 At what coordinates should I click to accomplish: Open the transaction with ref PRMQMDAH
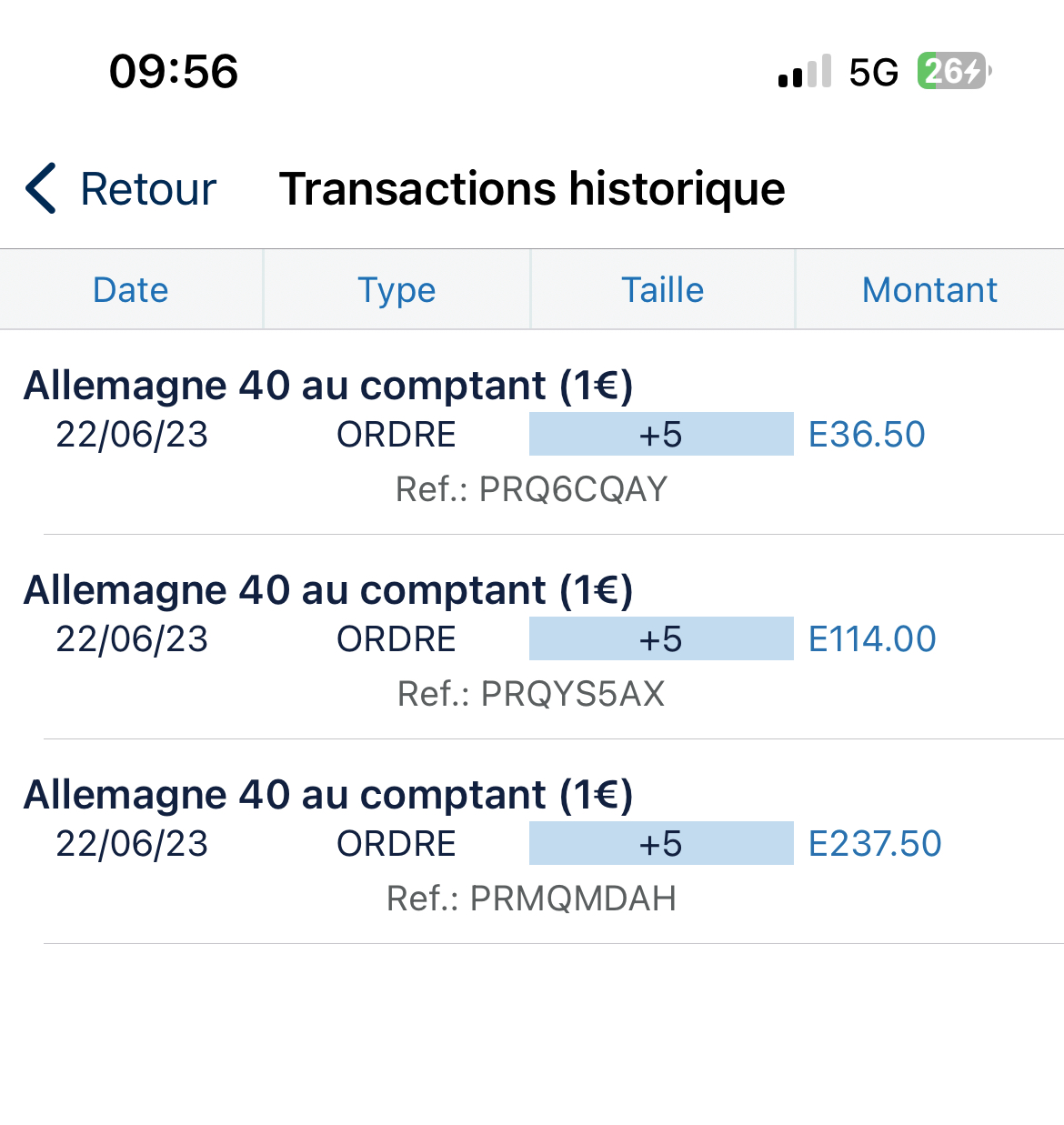coord(531,846)
